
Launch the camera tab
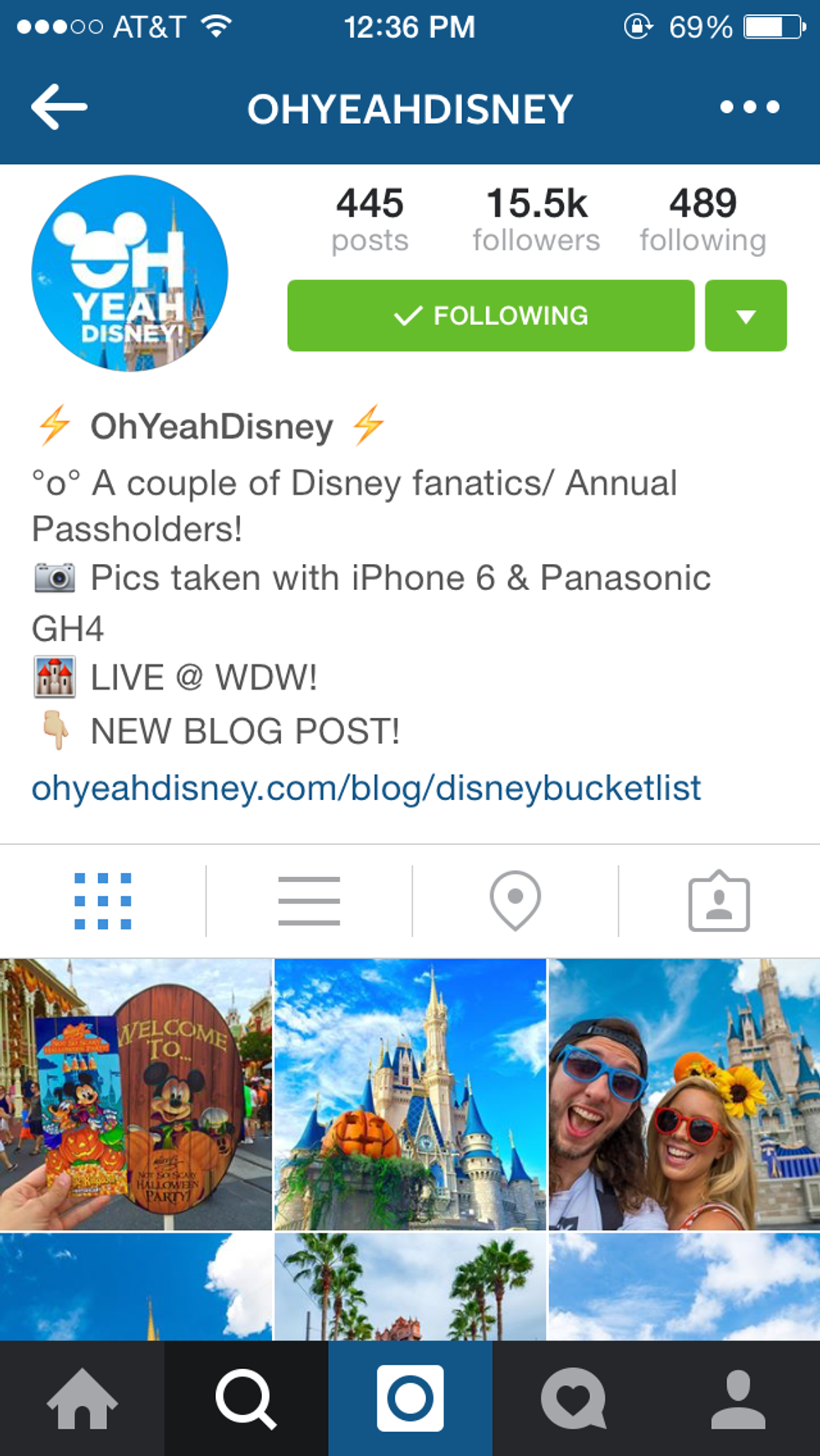pos(410,1398)
